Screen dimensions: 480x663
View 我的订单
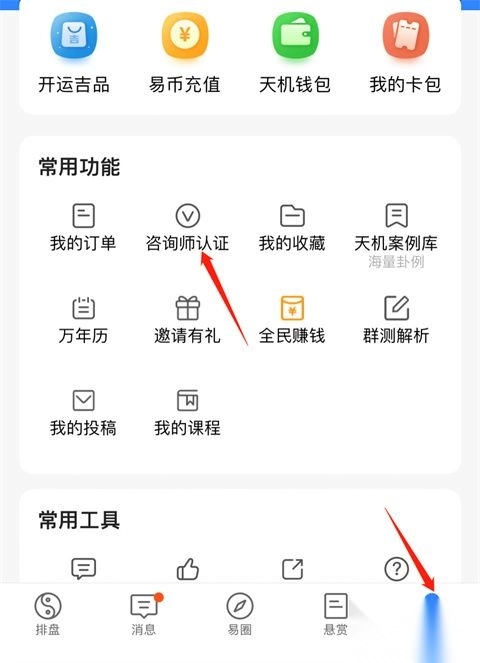[x=83, y=228]
